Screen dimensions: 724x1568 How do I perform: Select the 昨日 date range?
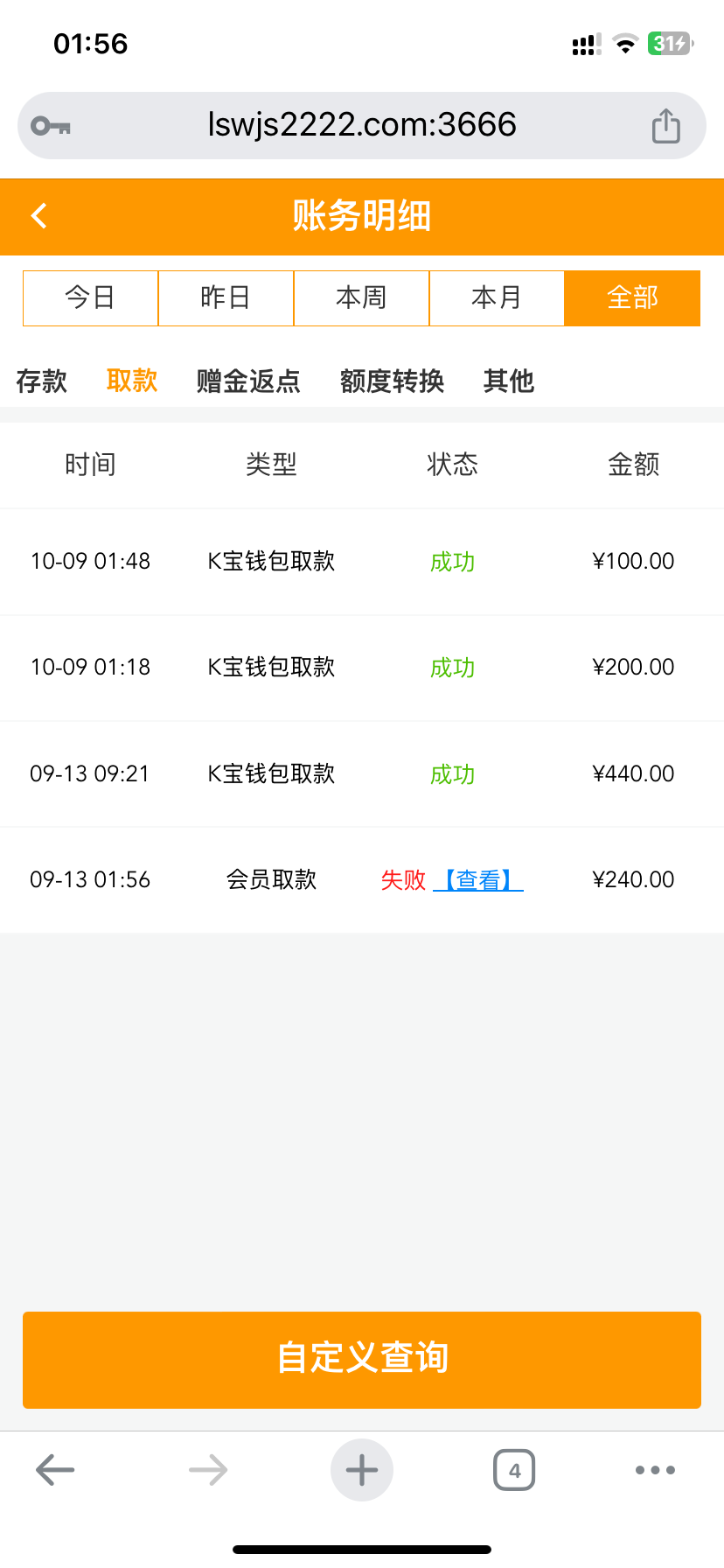coord(226,297)
